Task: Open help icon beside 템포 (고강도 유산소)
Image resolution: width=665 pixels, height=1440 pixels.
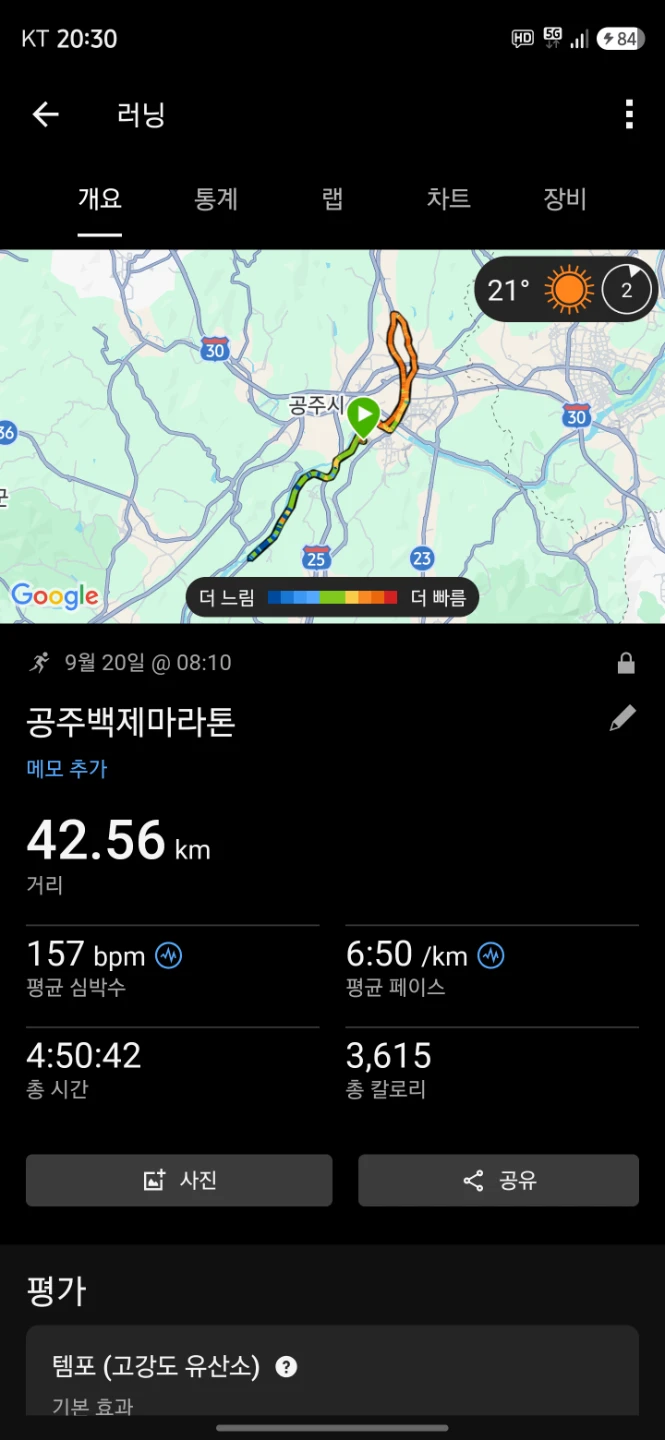Action: pos(287,1367)
